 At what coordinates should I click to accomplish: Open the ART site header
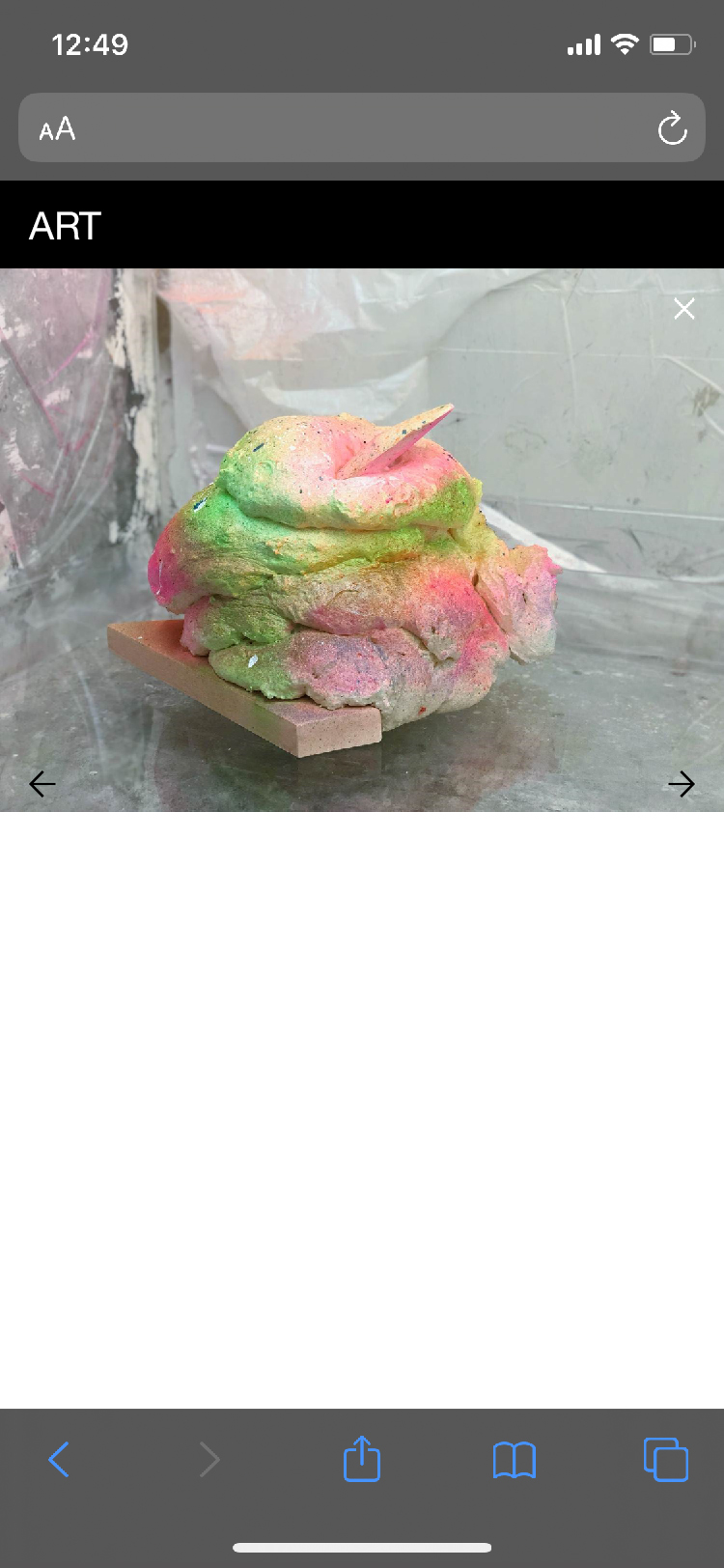tap(66, 226)
